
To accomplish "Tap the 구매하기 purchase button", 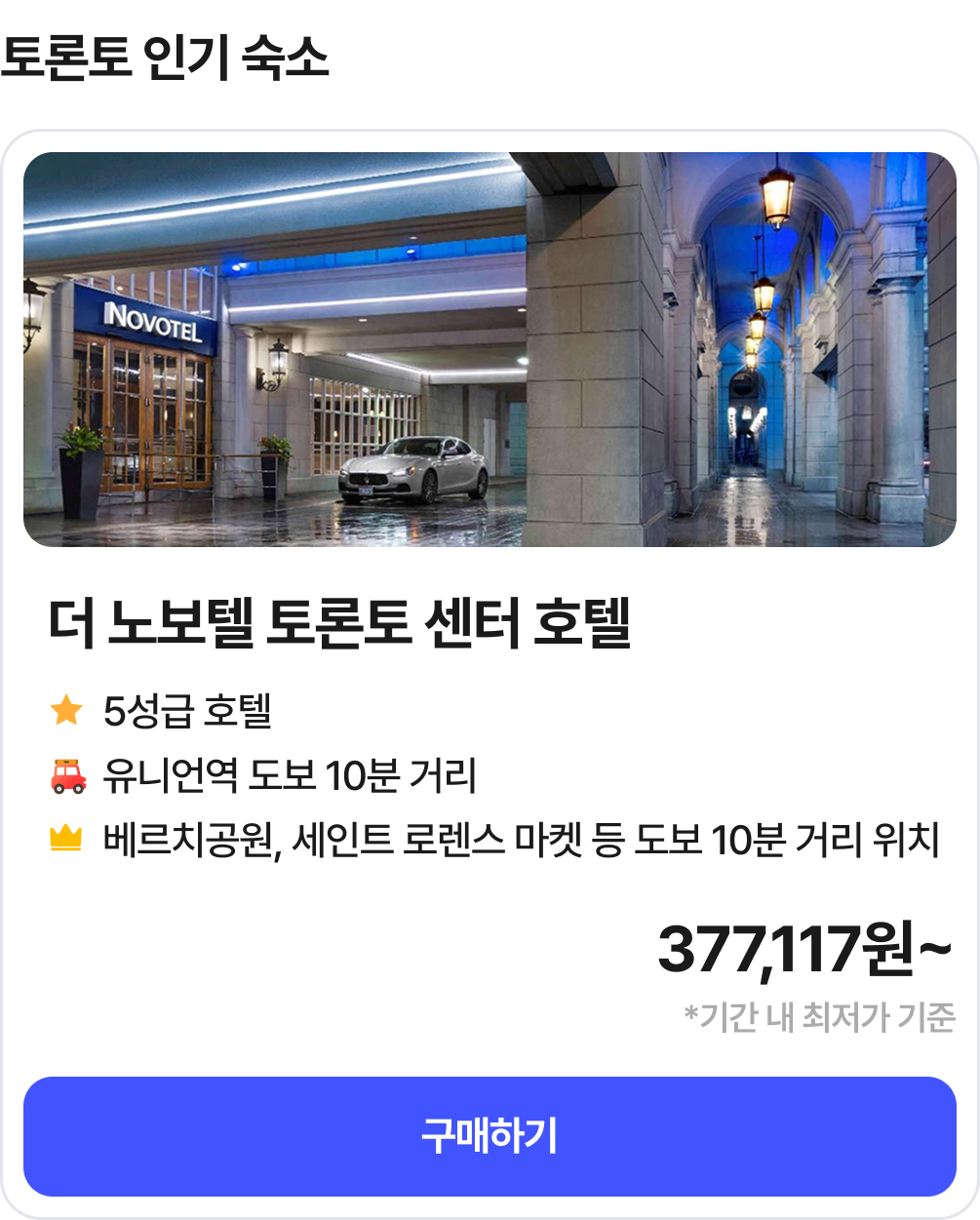I will click(490, 1136).
